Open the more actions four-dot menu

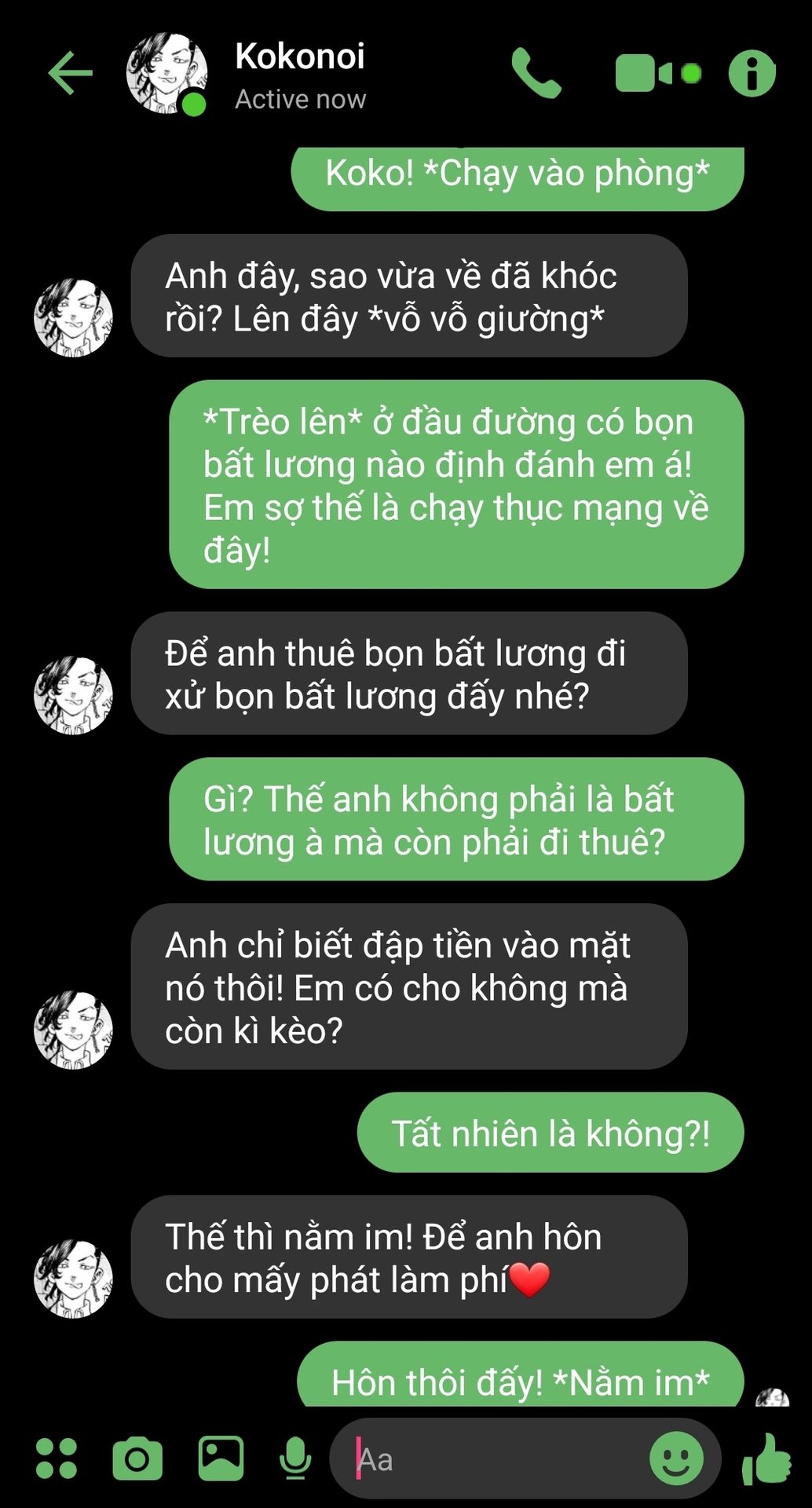pos(57,1459)
